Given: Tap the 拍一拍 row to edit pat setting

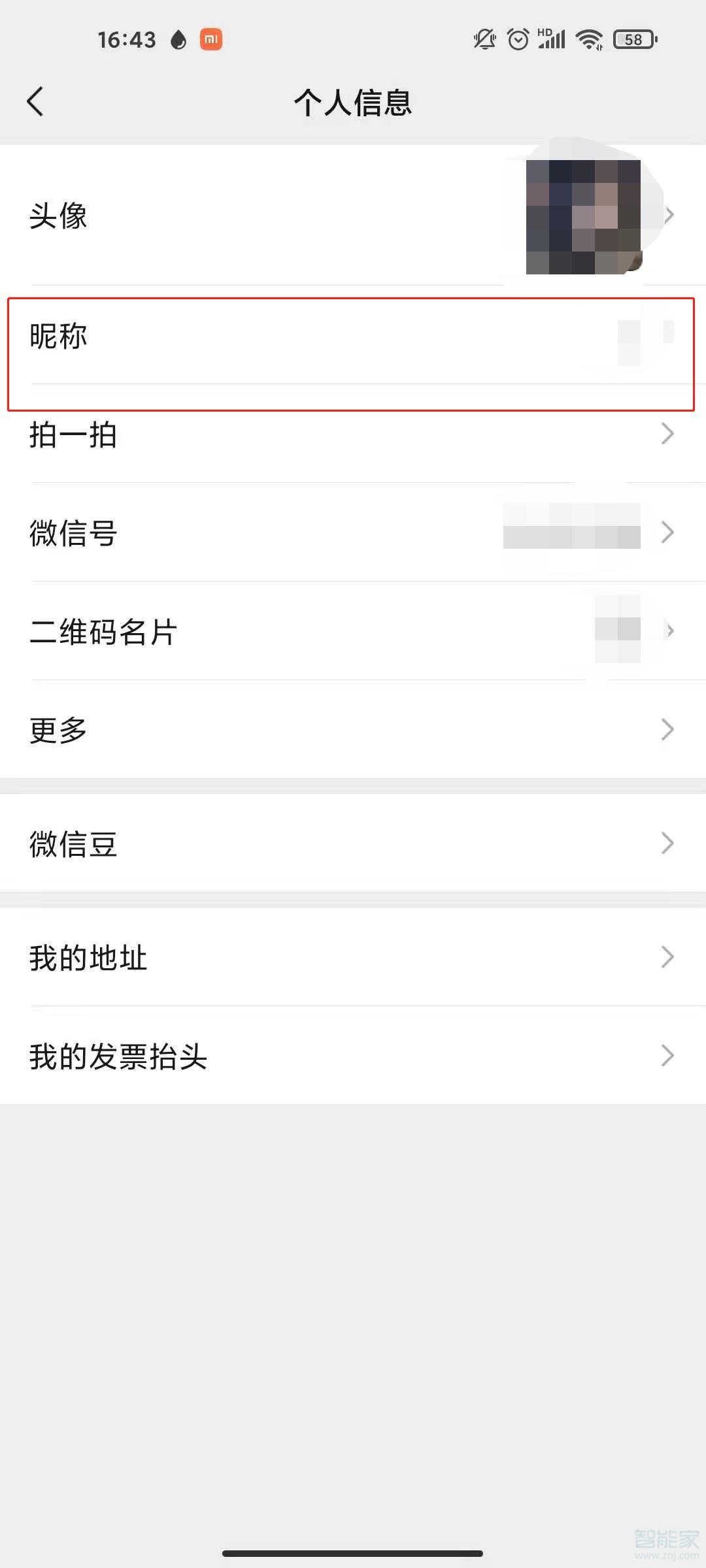Looking at the screenshot, I should click(x=353, y=434).
